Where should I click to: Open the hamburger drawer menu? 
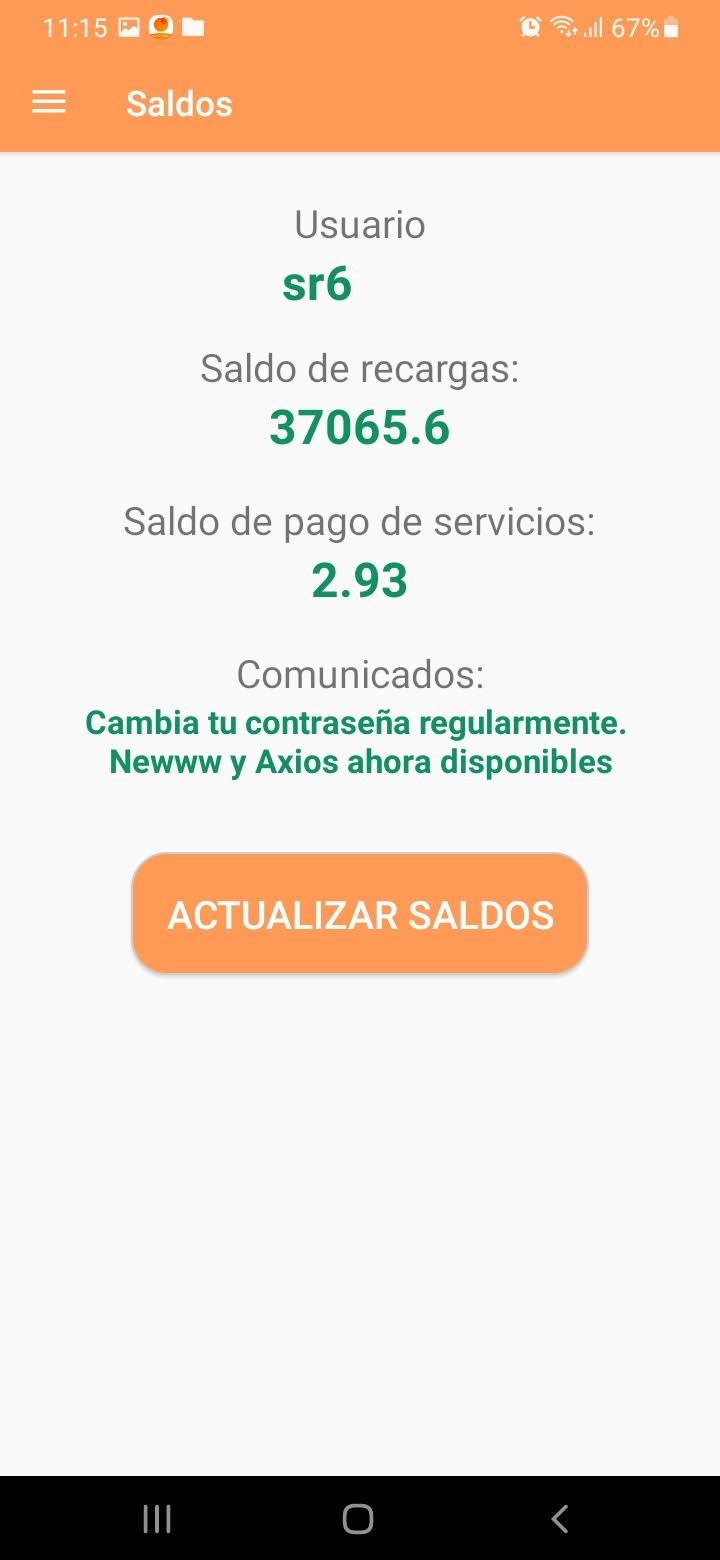pos(49,103)
